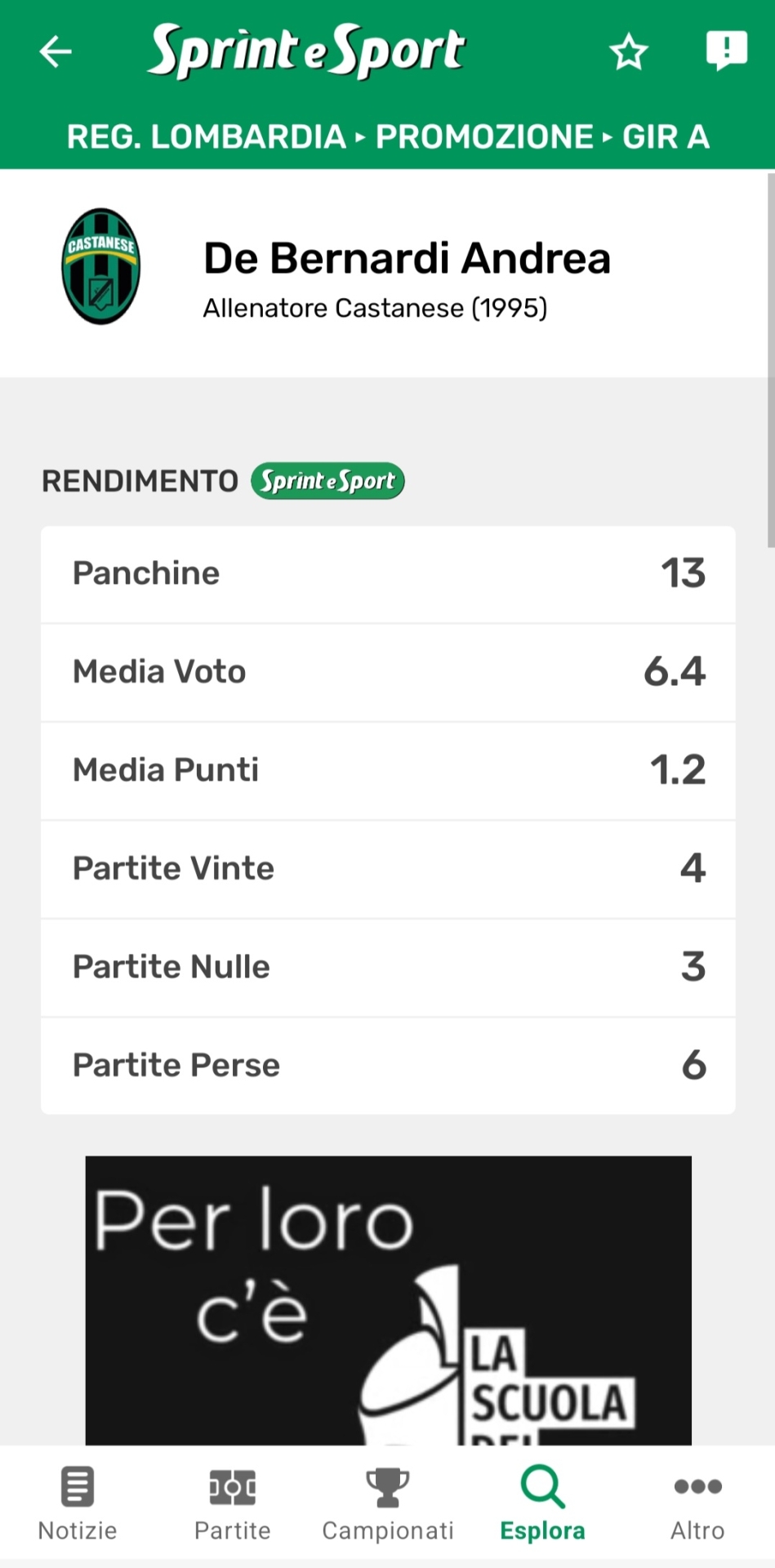This screenshot has width=775, height=1568.
Task: Add De Bernardi Andrea to favorites
Action: pos(629,52)
